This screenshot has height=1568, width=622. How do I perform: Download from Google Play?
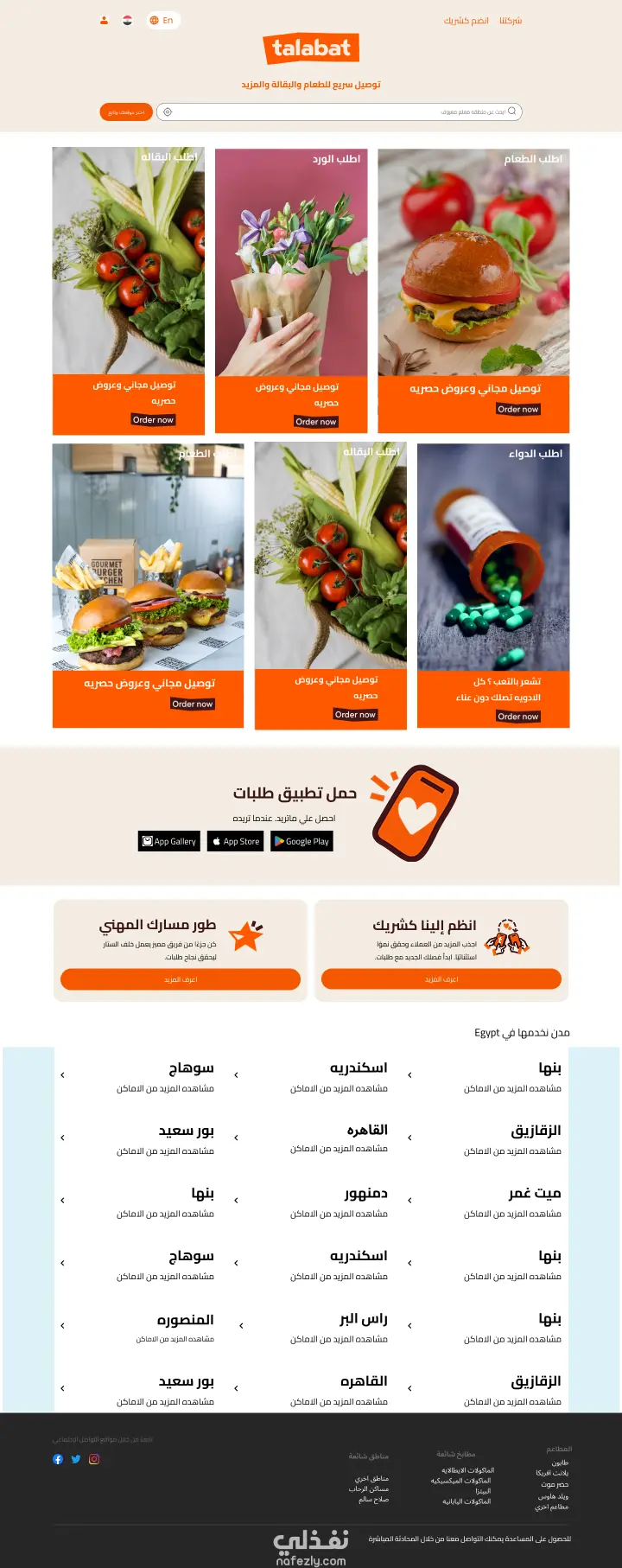301,841
